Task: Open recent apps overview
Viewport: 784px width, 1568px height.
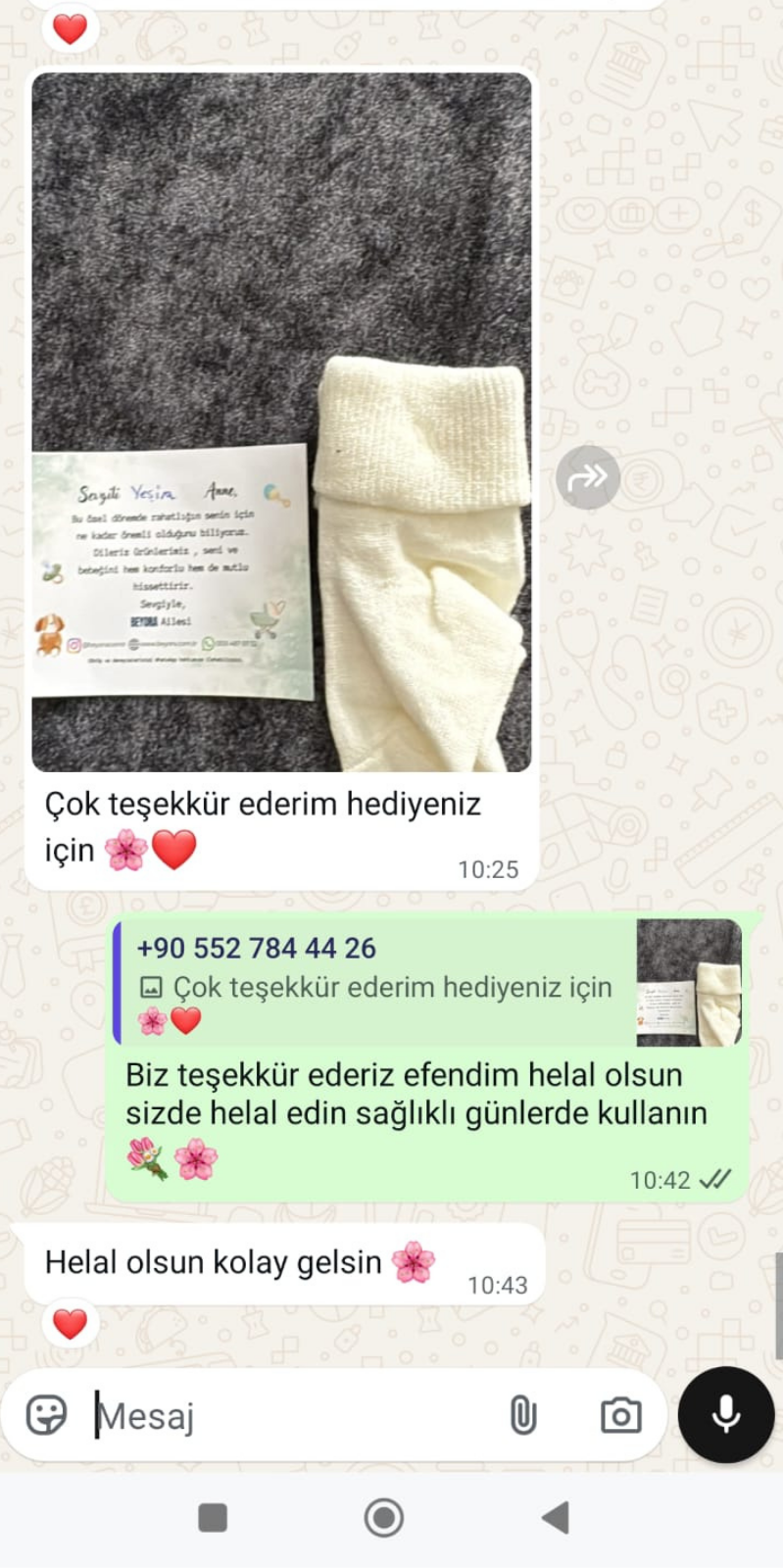Action: [x=213, y=1518]
